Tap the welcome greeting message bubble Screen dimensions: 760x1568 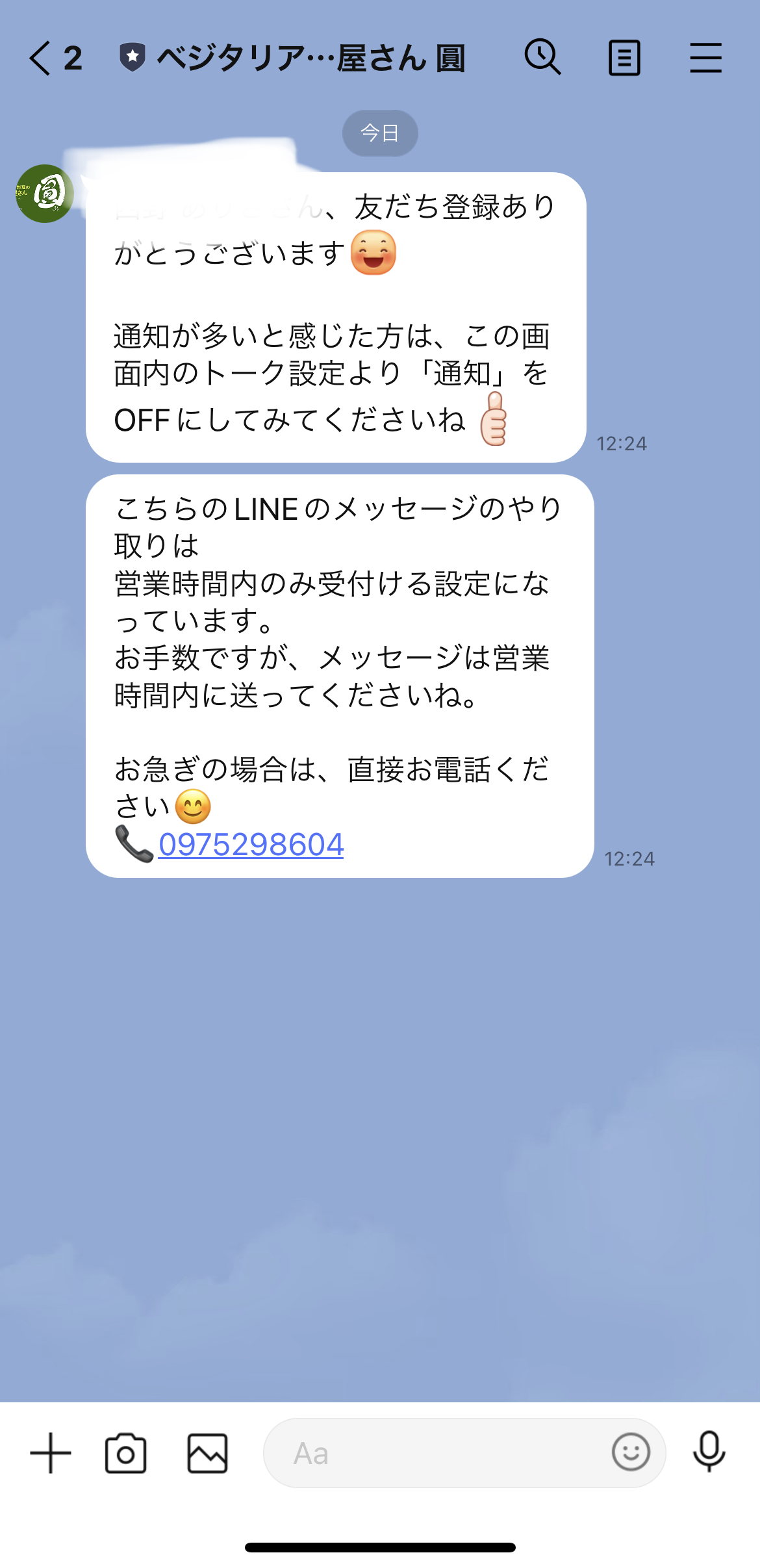click(338, 312)
